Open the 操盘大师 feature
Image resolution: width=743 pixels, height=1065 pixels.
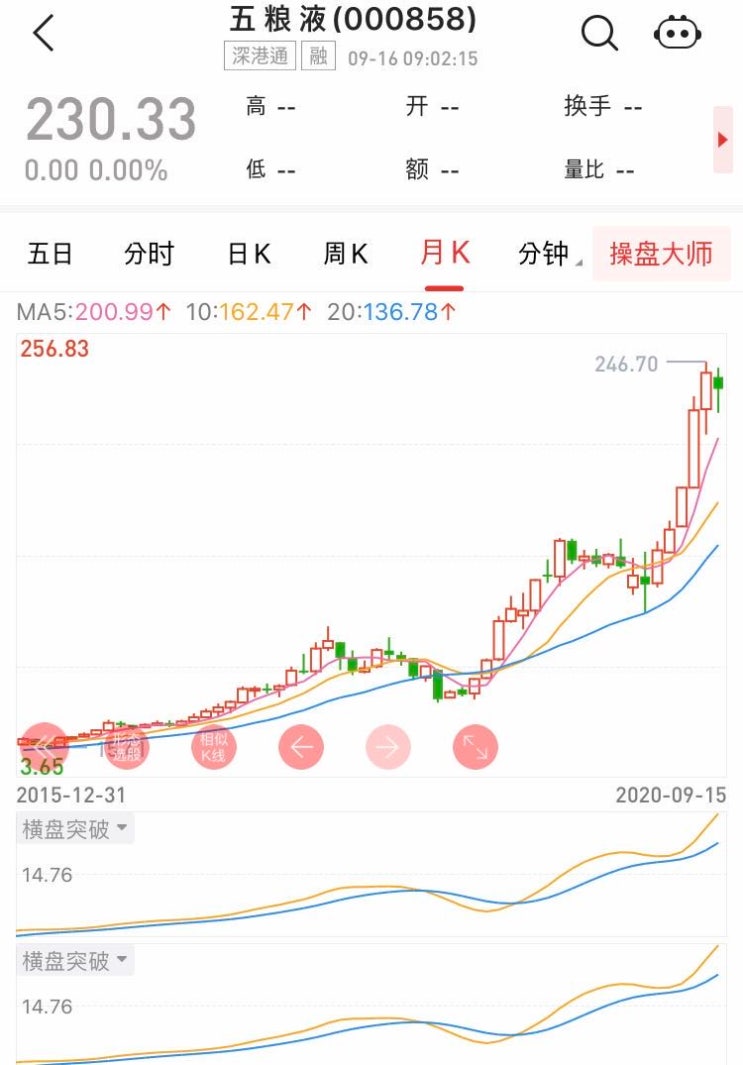(x=661, y=255)
